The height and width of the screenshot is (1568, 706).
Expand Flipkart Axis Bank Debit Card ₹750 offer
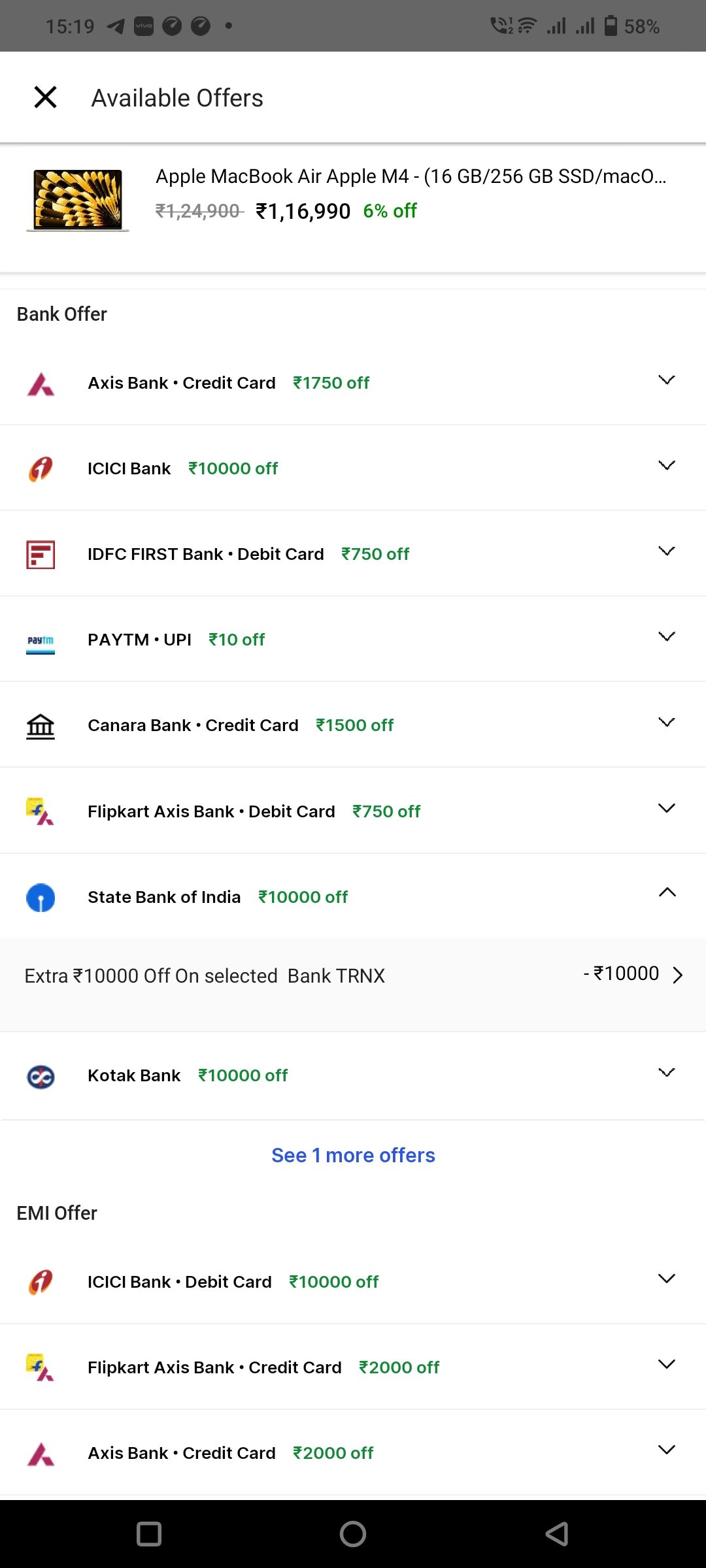click(353, 811)
